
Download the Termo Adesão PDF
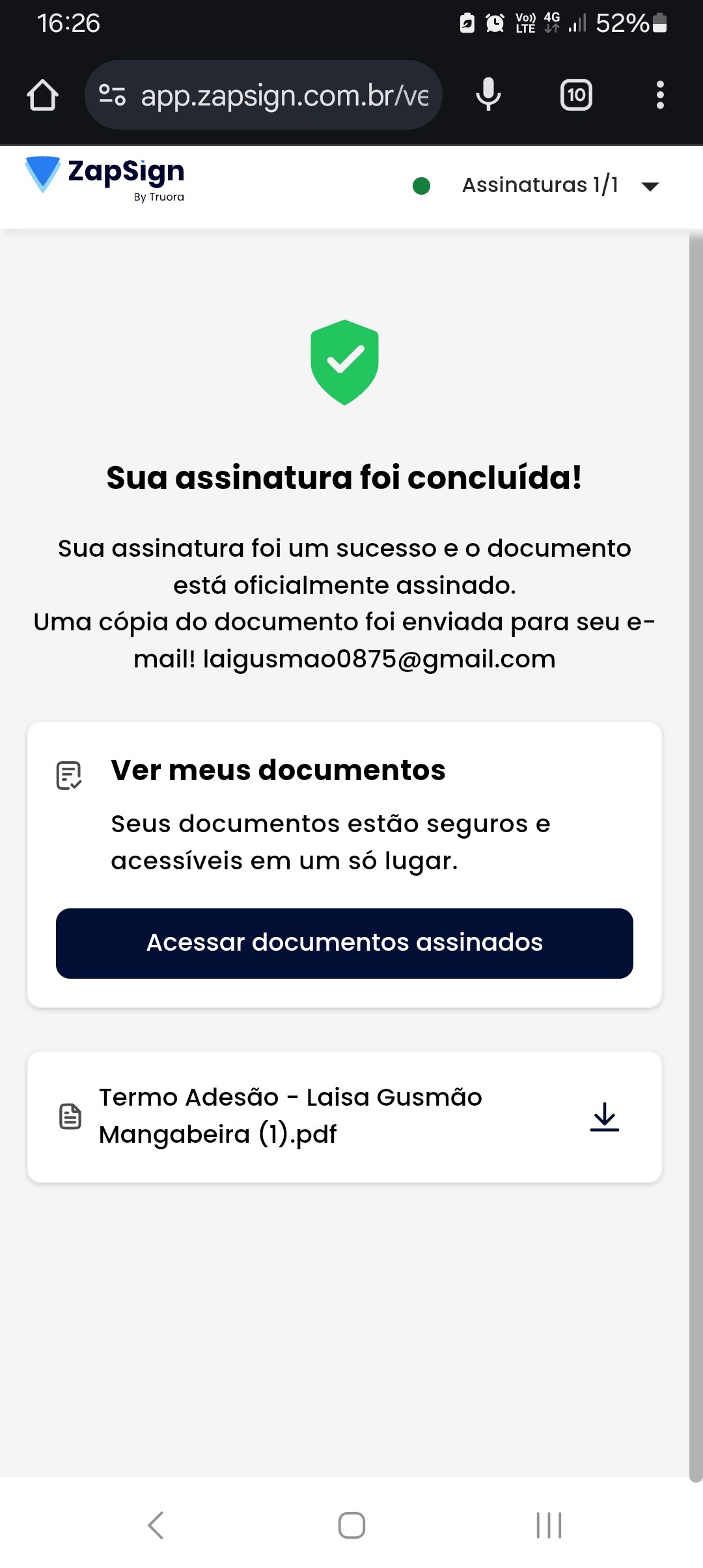[604, 1117]
